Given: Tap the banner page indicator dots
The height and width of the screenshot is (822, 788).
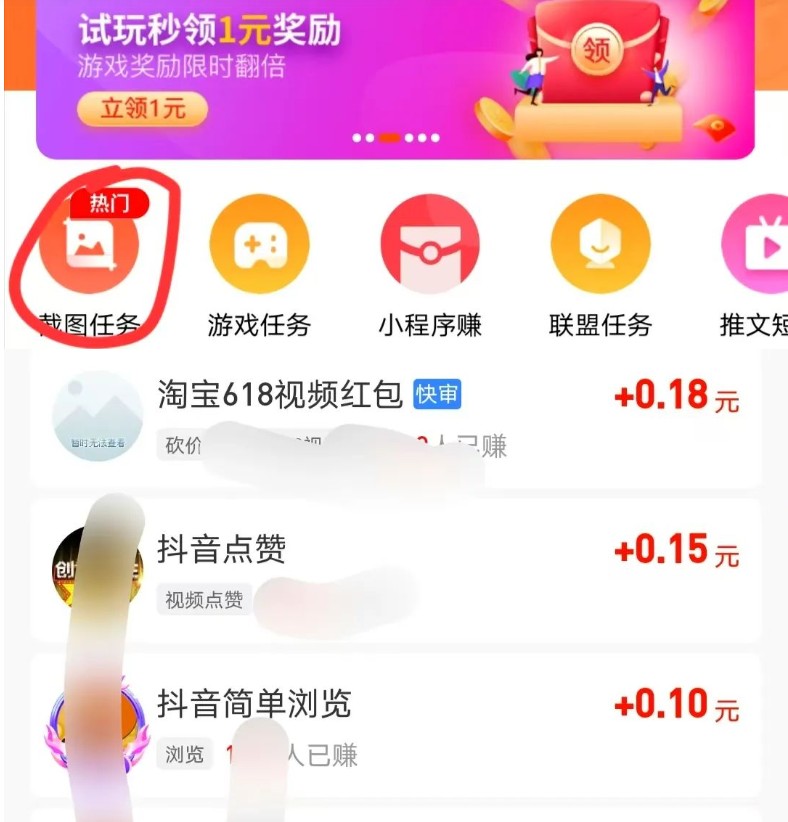Looking at the screenshot, I should (395, 138).
